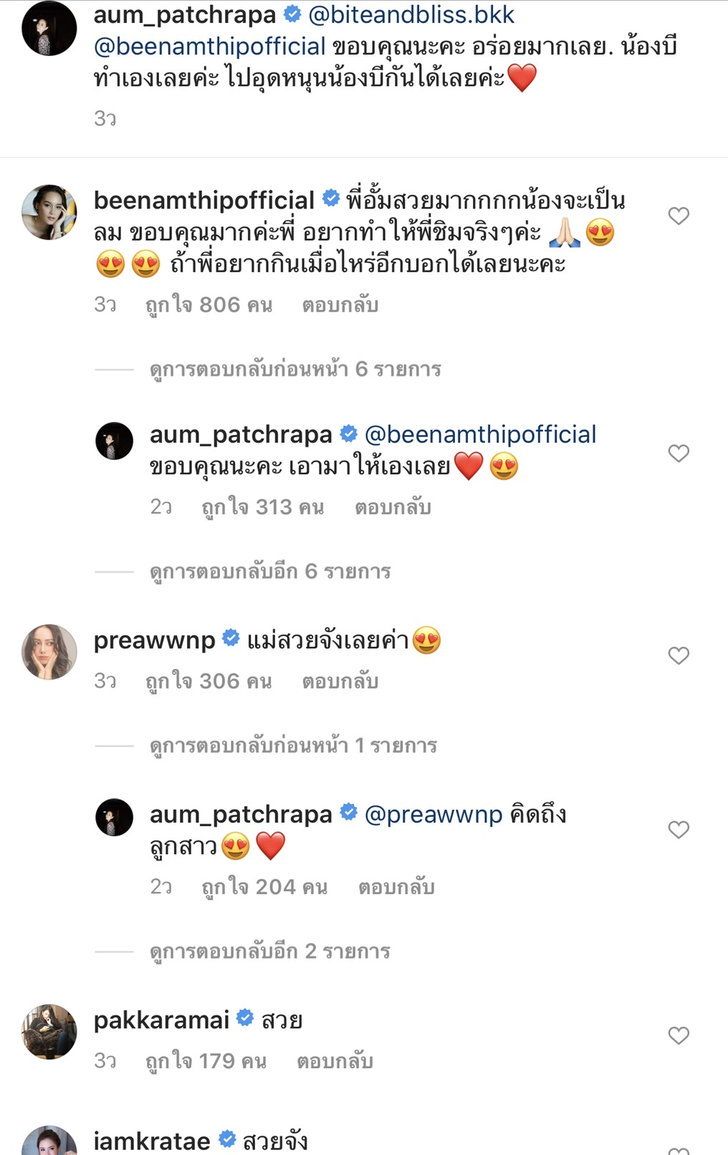Screen dimensions: 728x1155
Task: View 6 more replies under beenamthipofficial's thread
Action: click(270, 571)
